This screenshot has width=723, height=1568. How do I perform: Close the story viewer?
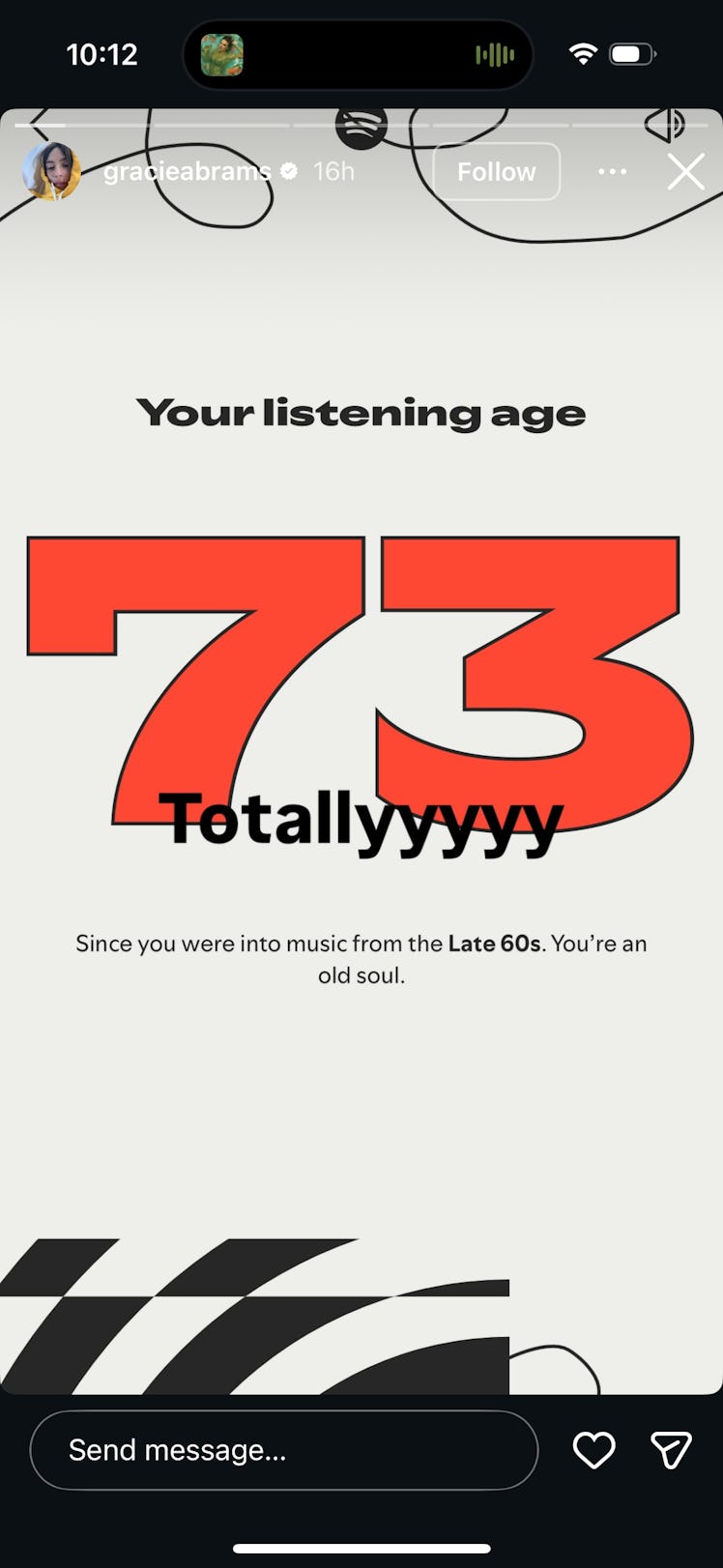click(685, 172)
